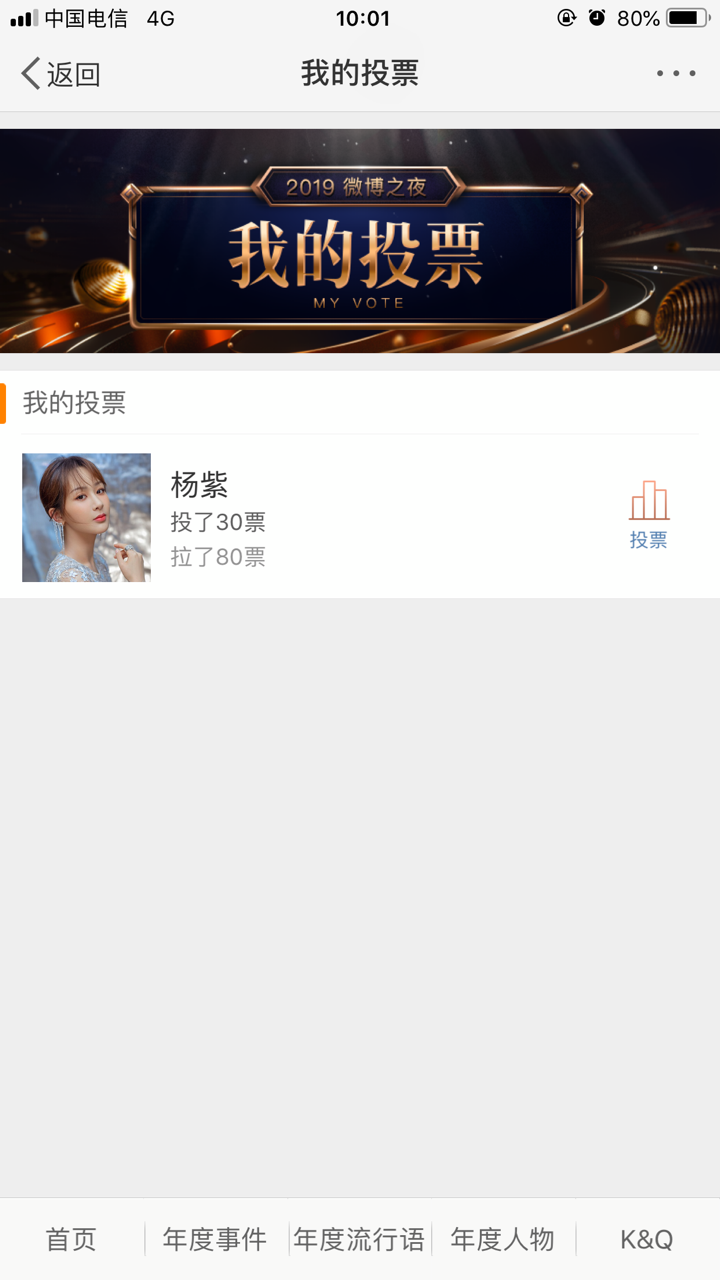Tap the 投票 label under the chart icon
The image size is (720, 1280).
650,540
